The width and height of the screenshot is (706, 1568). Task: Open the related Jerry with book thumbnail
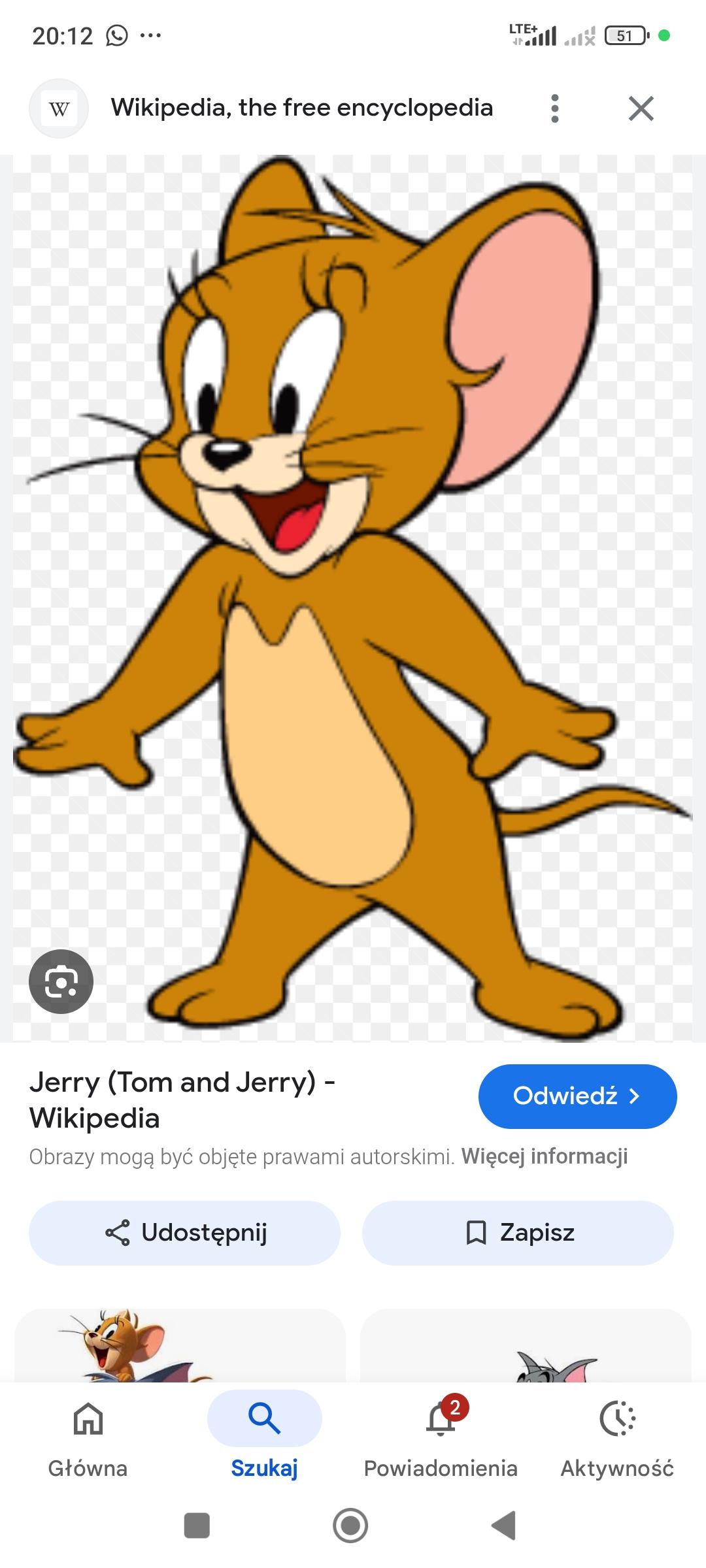(x=180, y=1346)
